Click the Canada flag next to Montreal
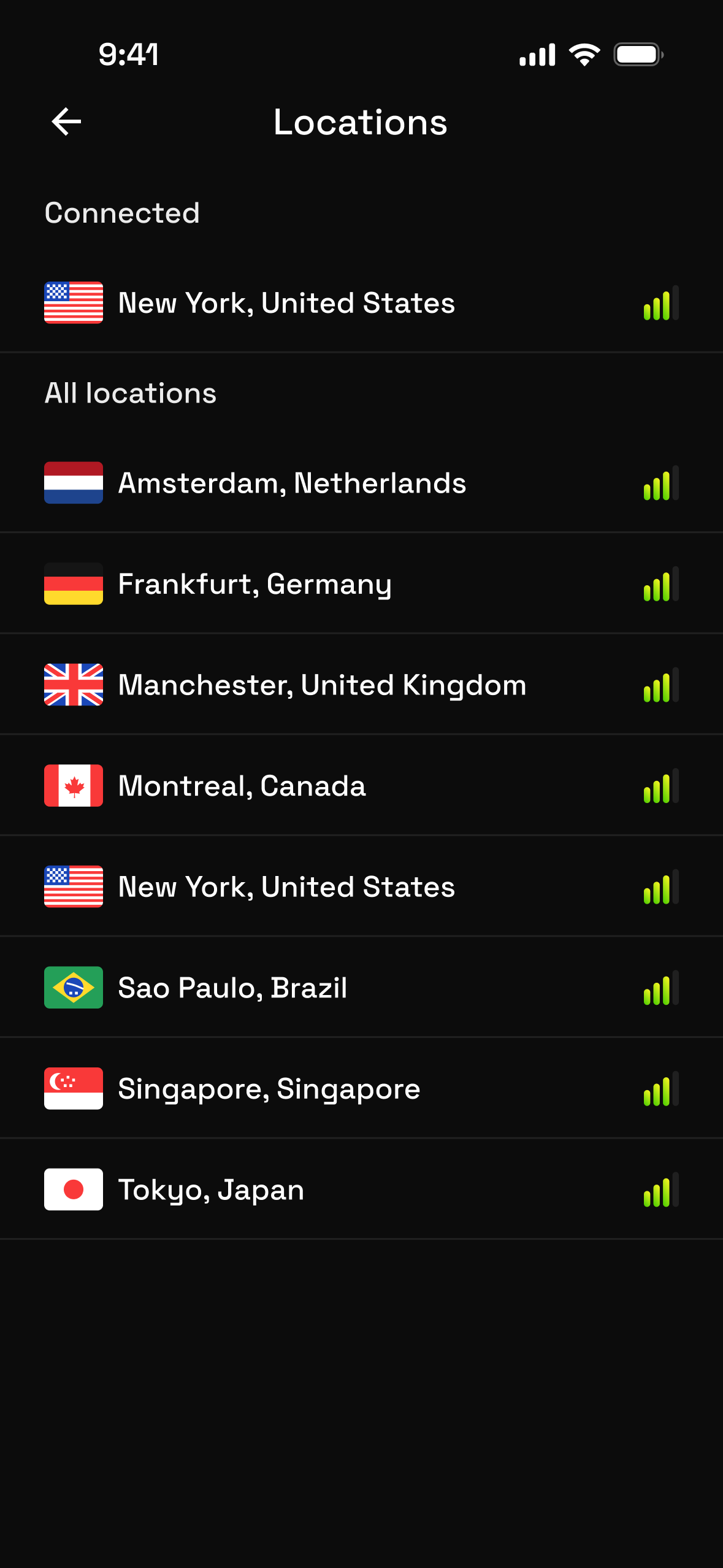 [x=72, y=786]
